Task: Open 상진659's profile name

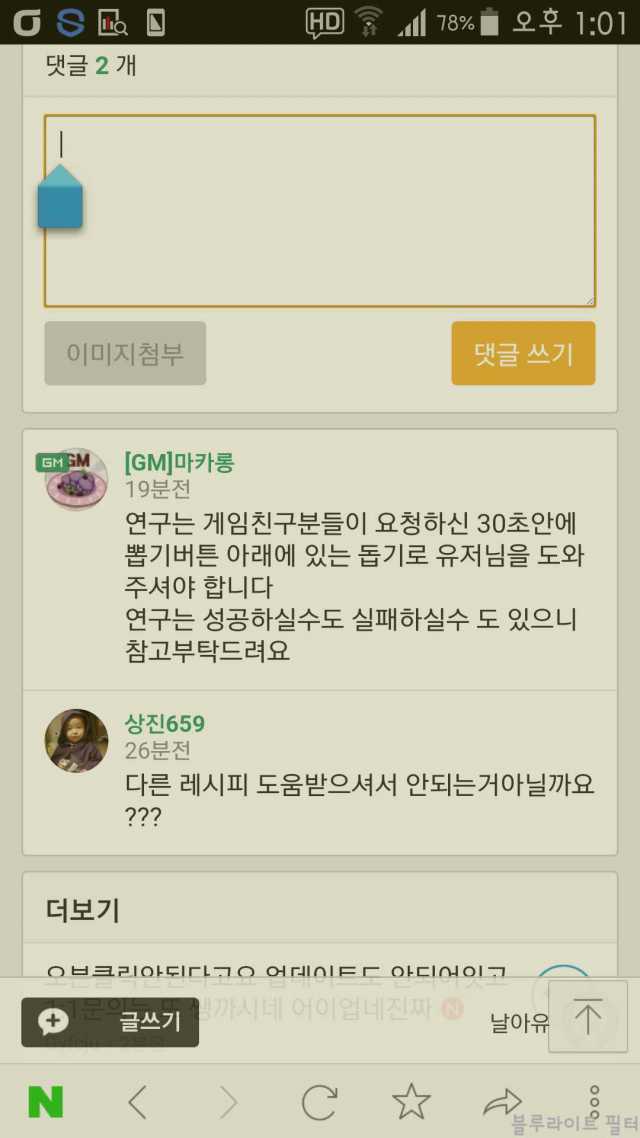Action: (165, 723)
